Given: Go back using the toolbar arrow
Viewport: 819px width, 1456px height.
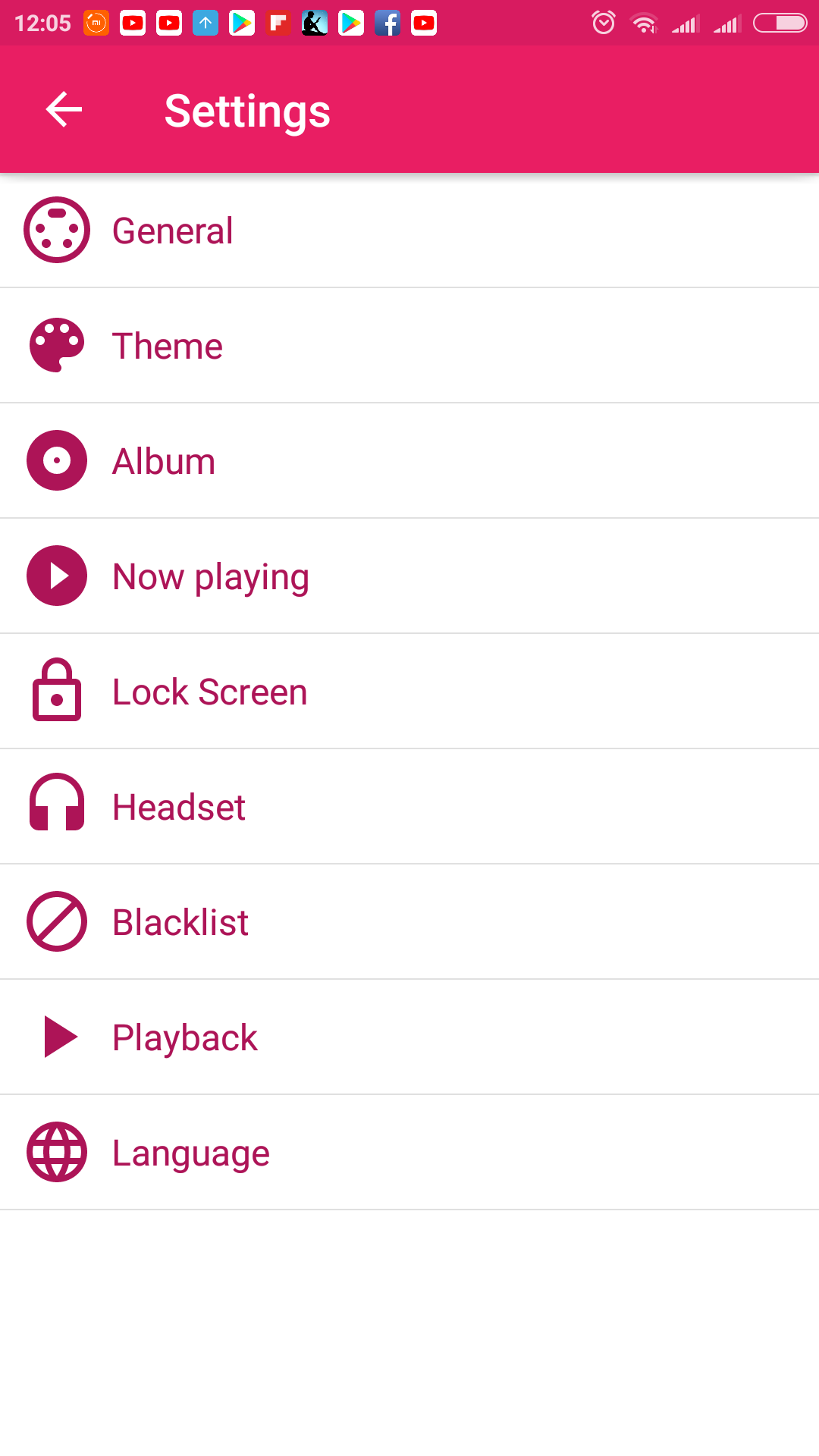Looking at the screenshot, I should coord(64,110).
